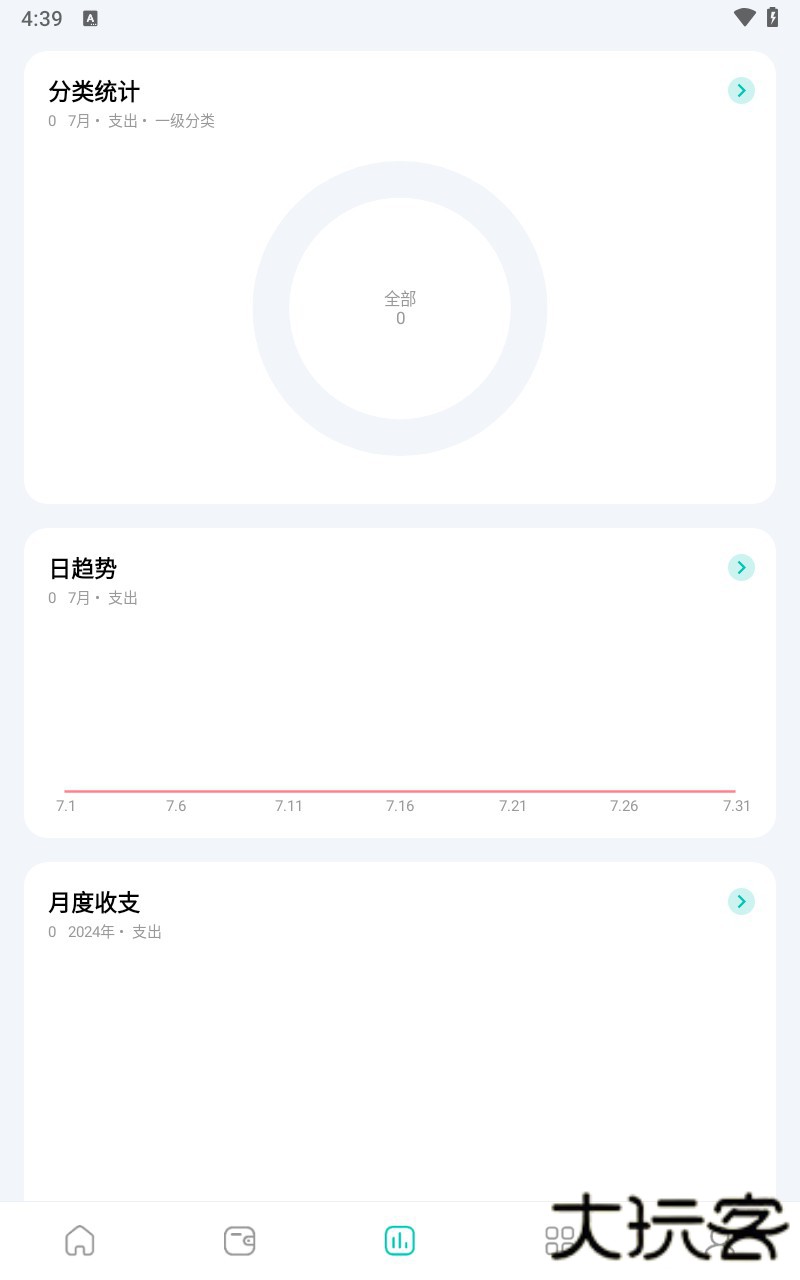Screen dimensions: 800x1280
Task: Open the ledger wallet icon in bottom navigation
Action: [239, 1240]
